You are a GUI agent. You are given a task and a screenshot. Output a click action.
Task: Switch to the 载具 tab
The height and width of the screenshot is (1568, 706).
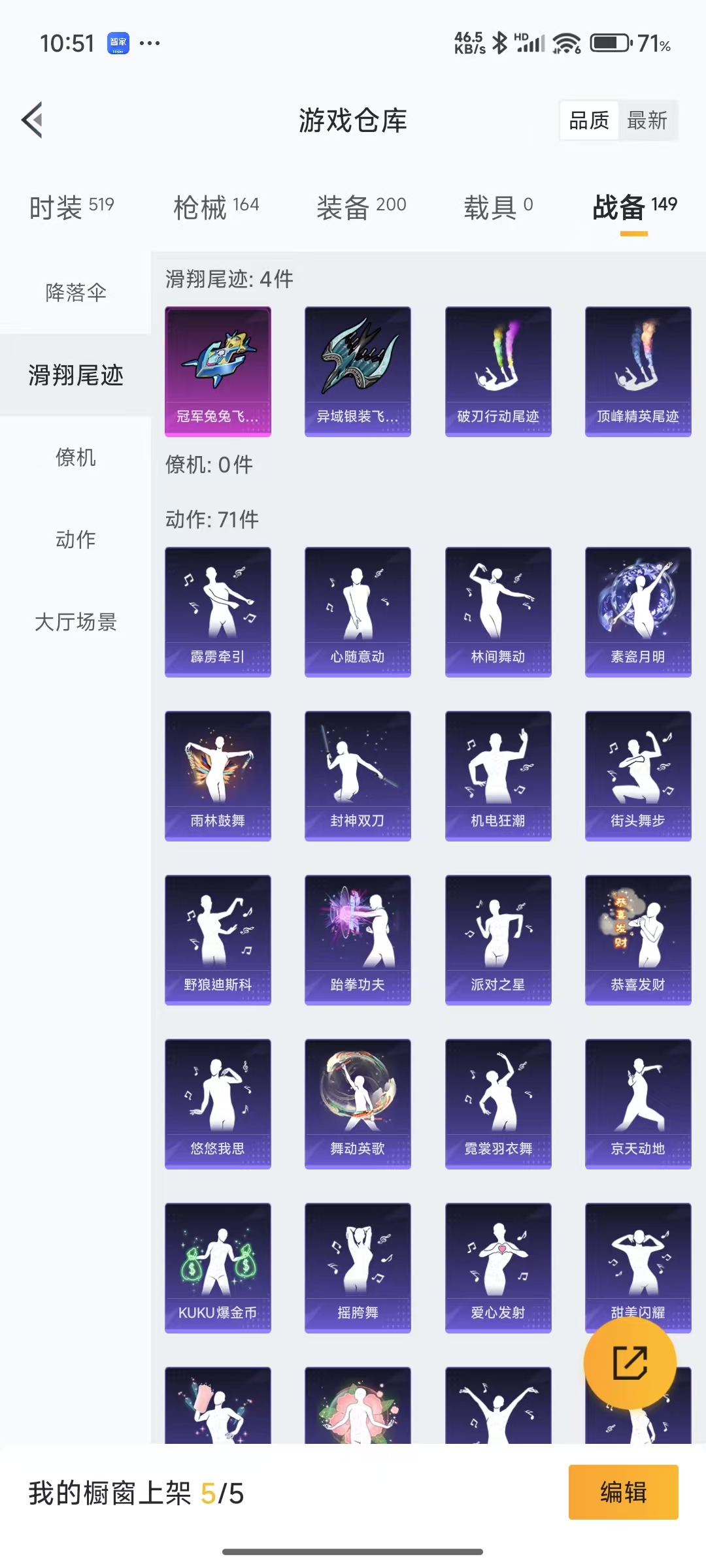coord(498,207)
